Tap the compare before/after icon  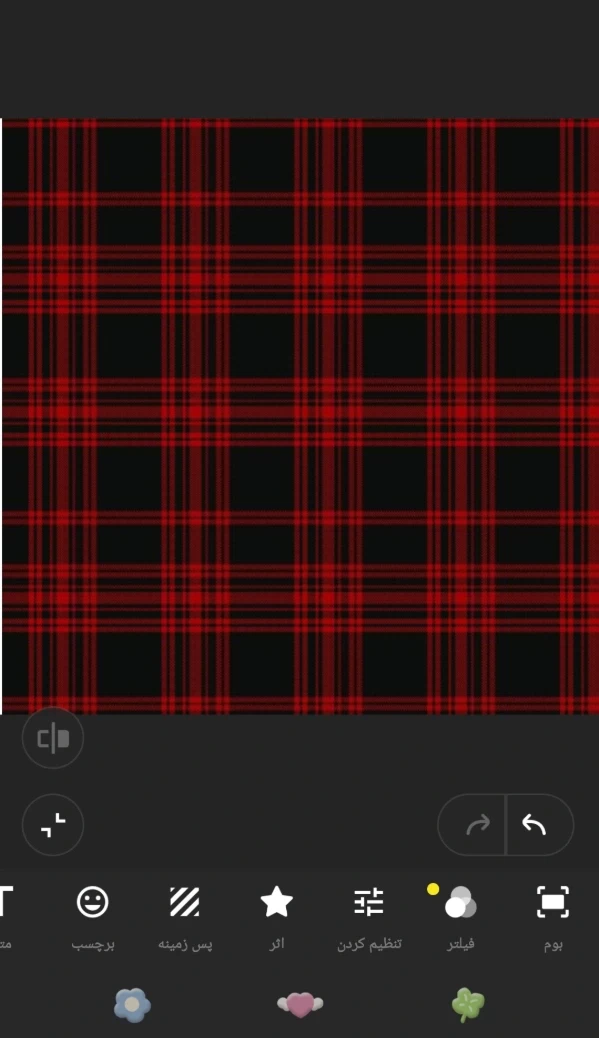click(x=53, y=738)
